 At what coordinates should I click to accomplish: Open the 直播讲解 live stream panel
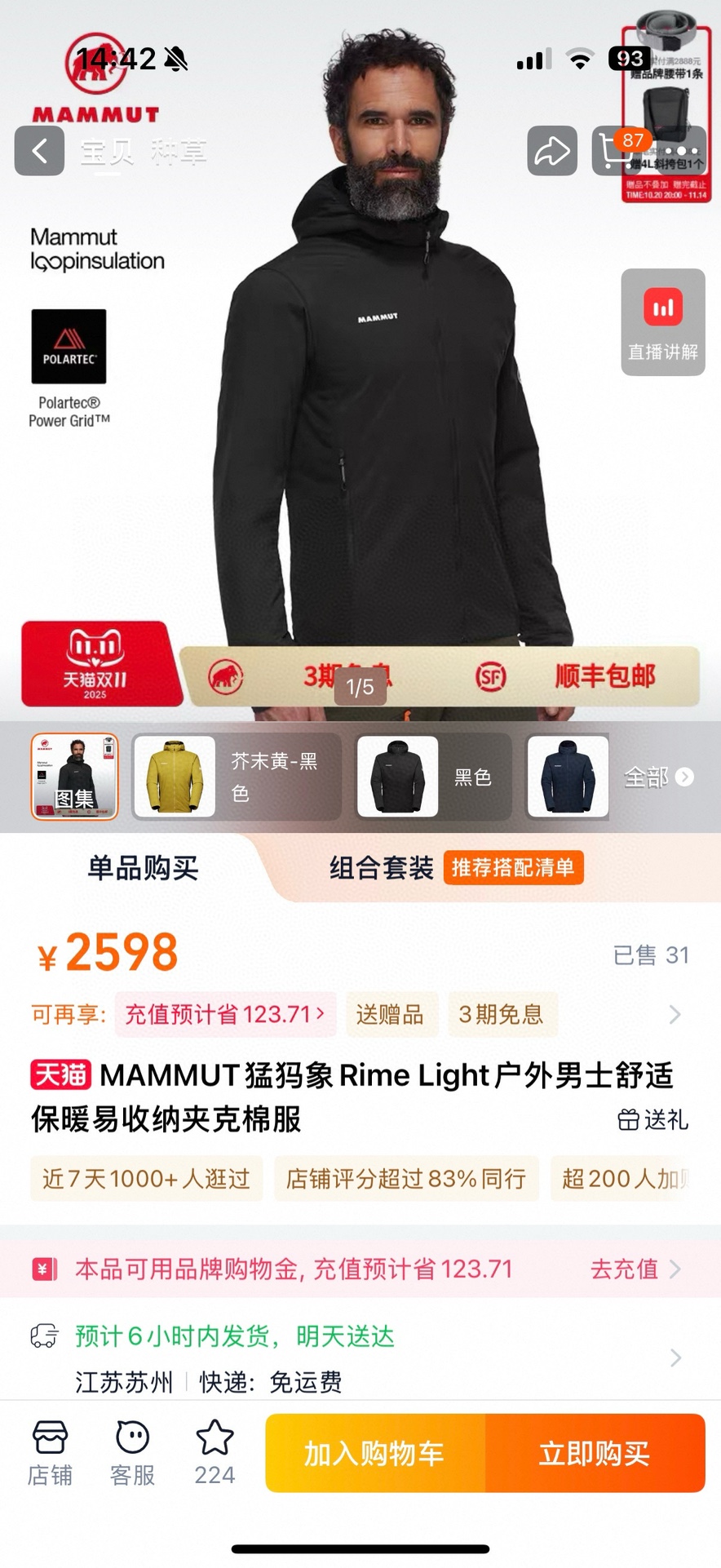pos(662,322)
